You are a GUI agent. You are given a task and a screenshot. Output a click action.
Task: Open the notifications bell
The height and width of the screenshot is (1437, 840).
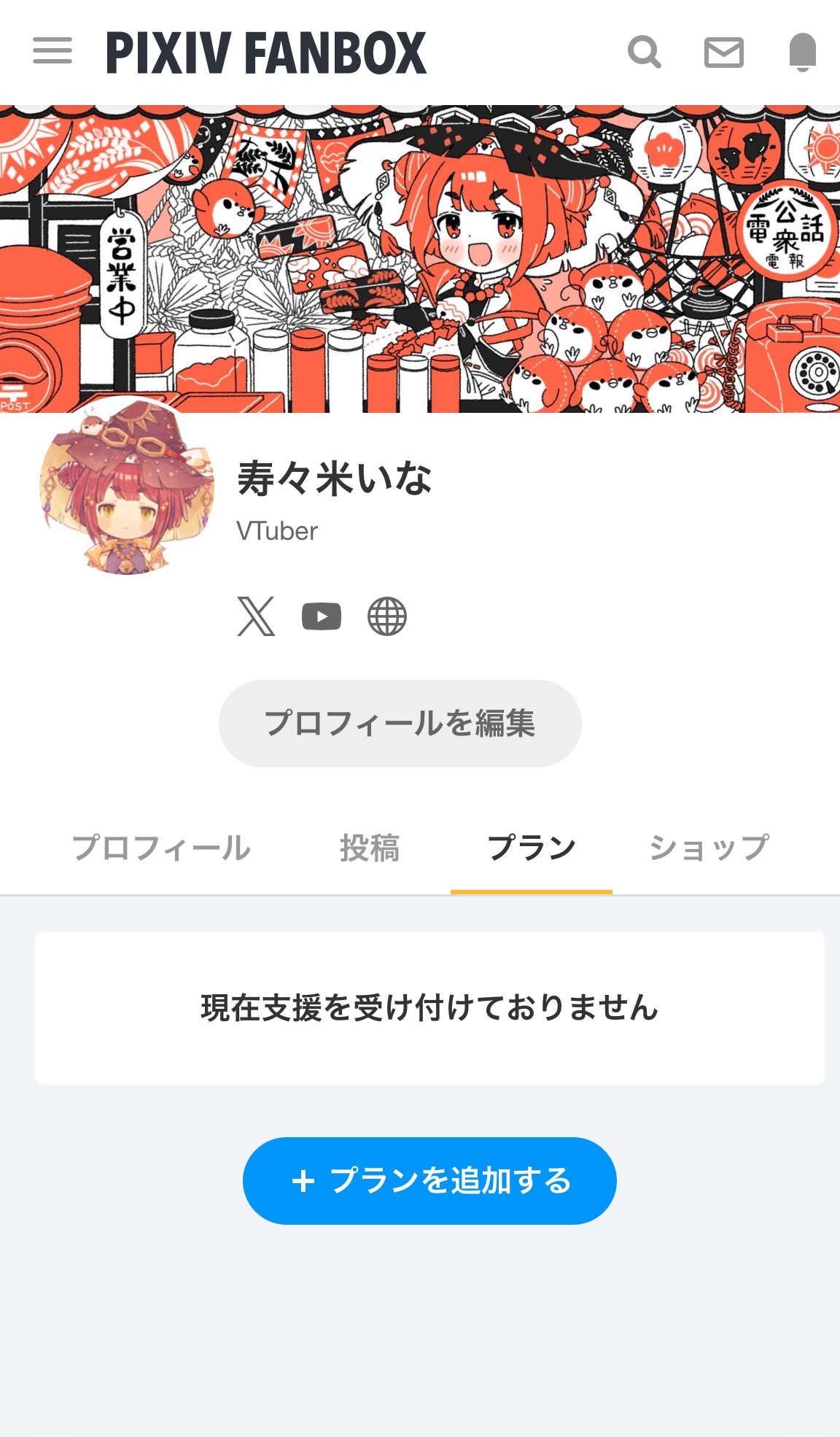802,53
